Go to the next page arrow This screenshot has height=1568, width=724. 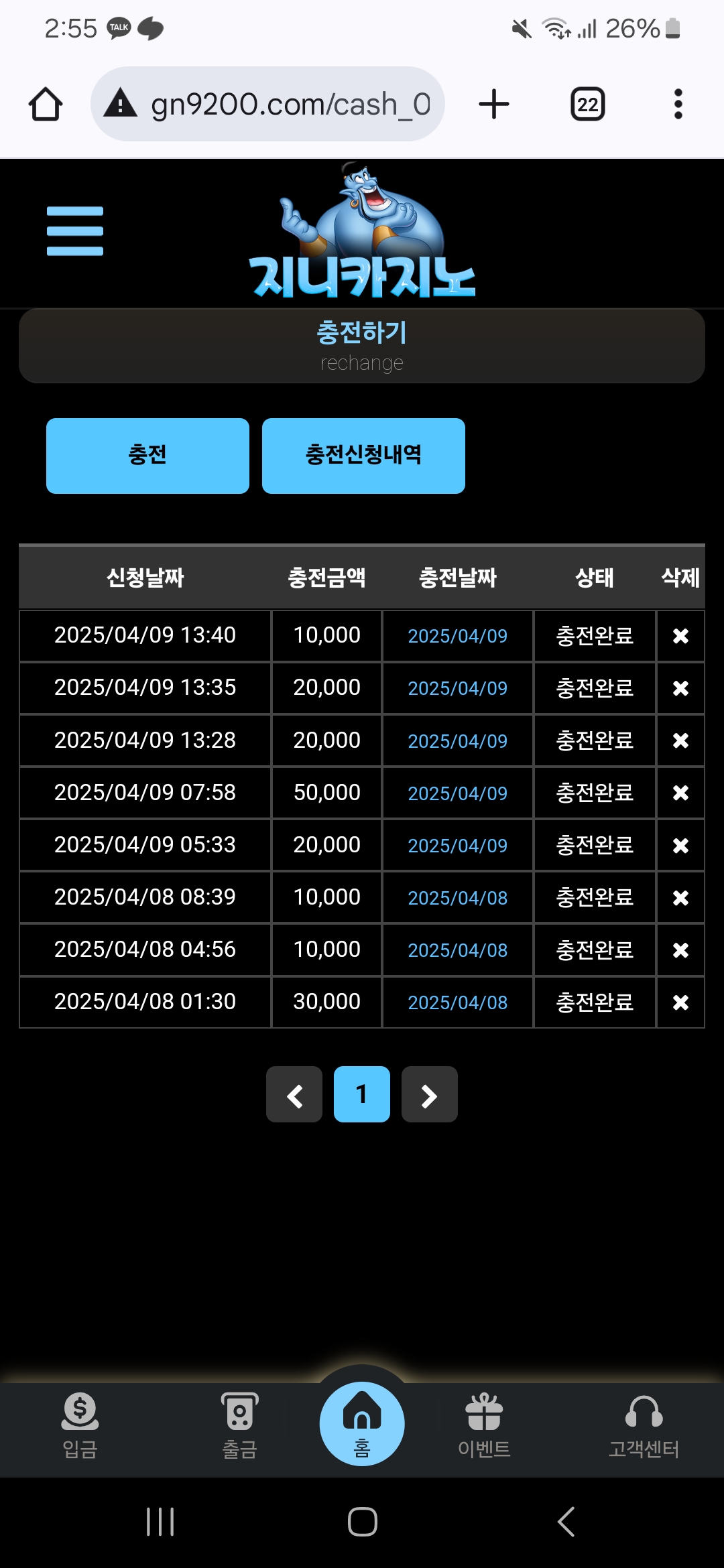[430, 1094]
